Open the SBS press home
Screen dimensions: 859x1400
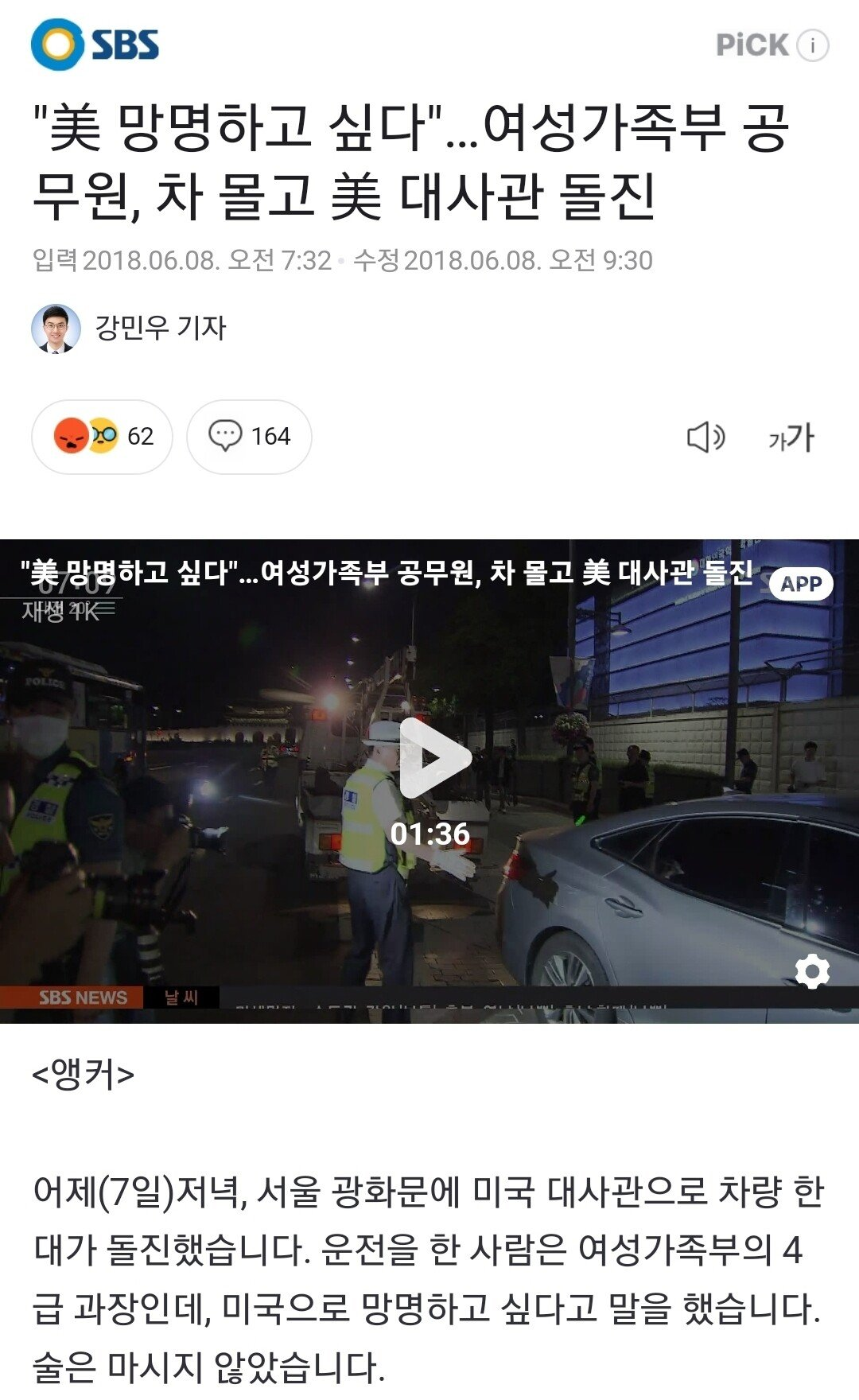95,45
